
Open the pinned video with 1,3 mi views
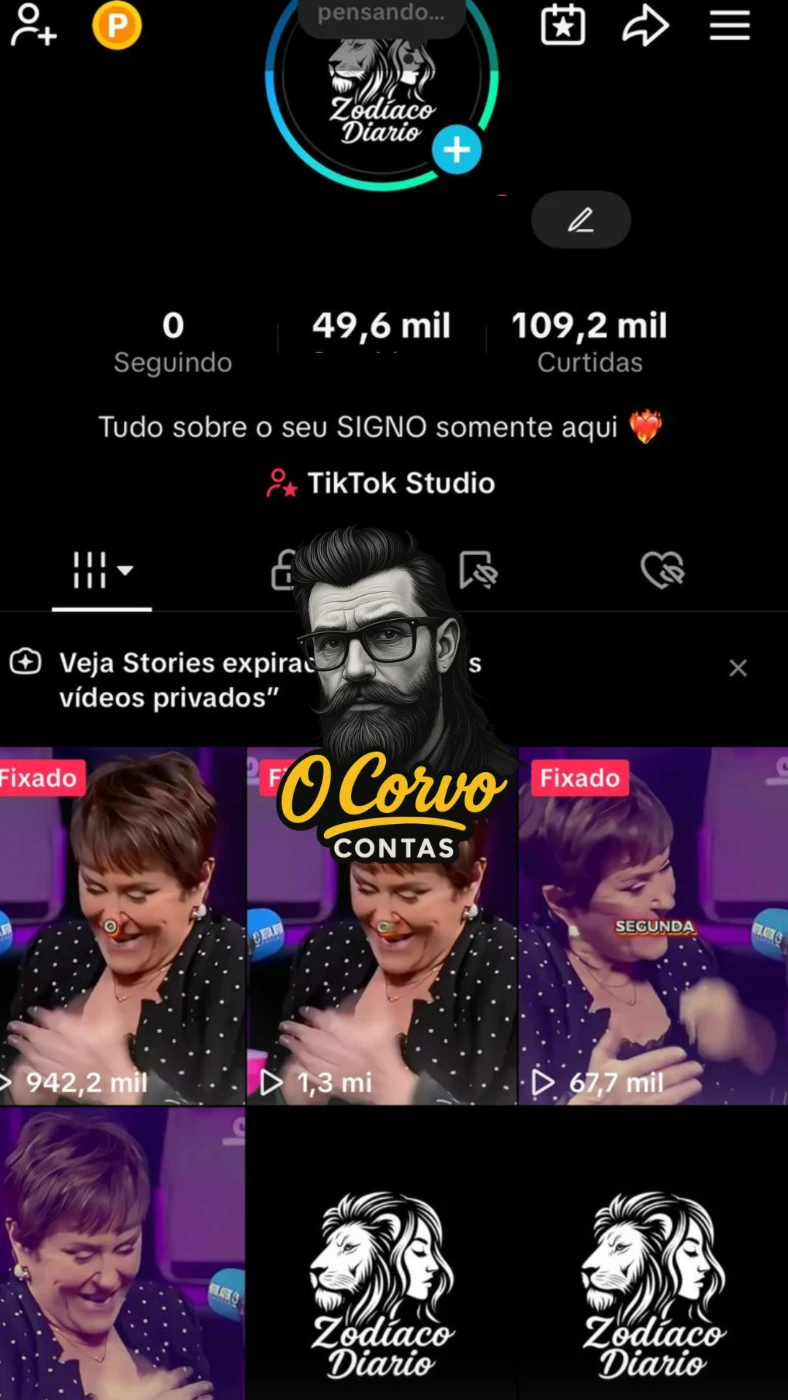pyautogui.click(x=382, y=925)
